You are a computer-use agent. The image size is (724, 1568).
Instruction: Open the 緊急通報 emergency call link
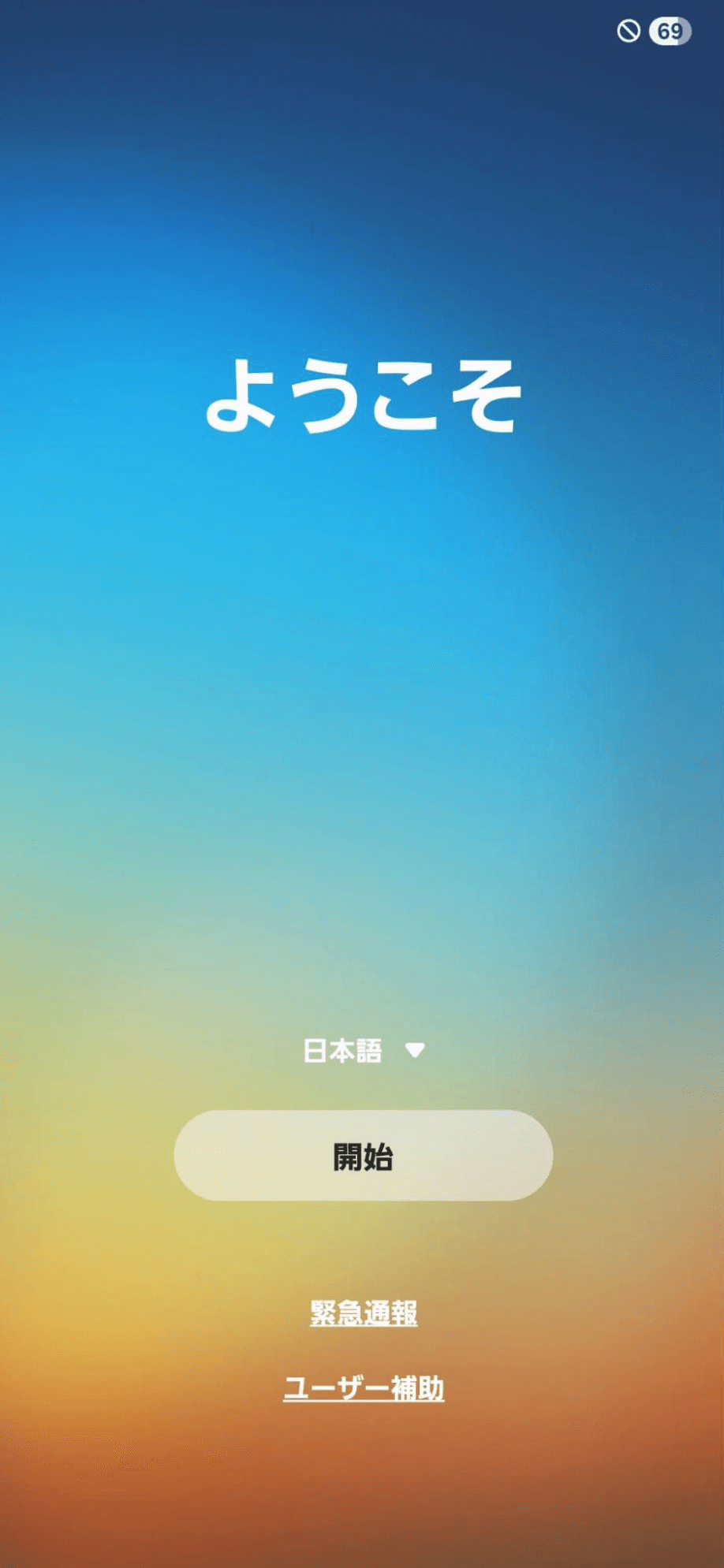click(x=364, y=1313)
